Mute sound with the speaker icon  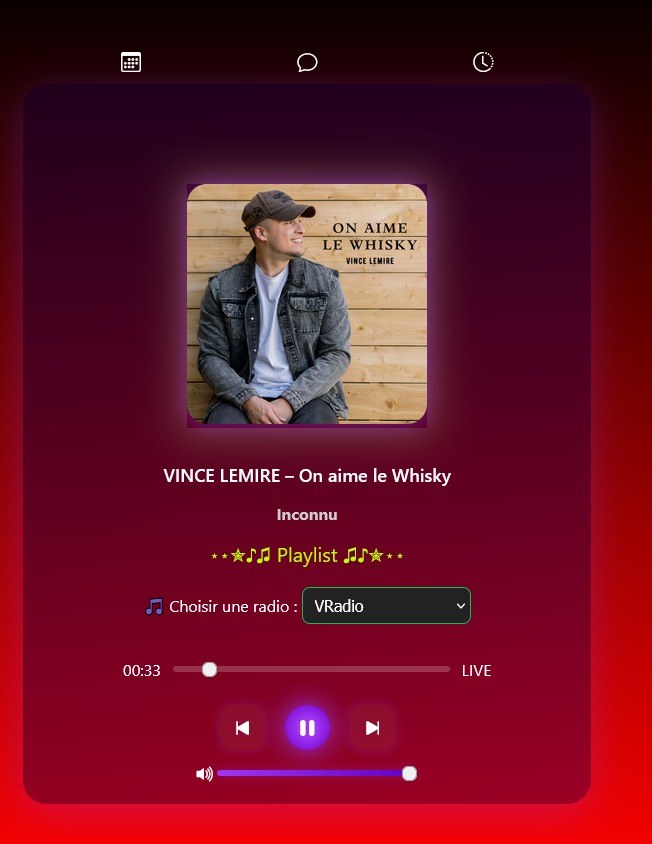tap(204, 773)
